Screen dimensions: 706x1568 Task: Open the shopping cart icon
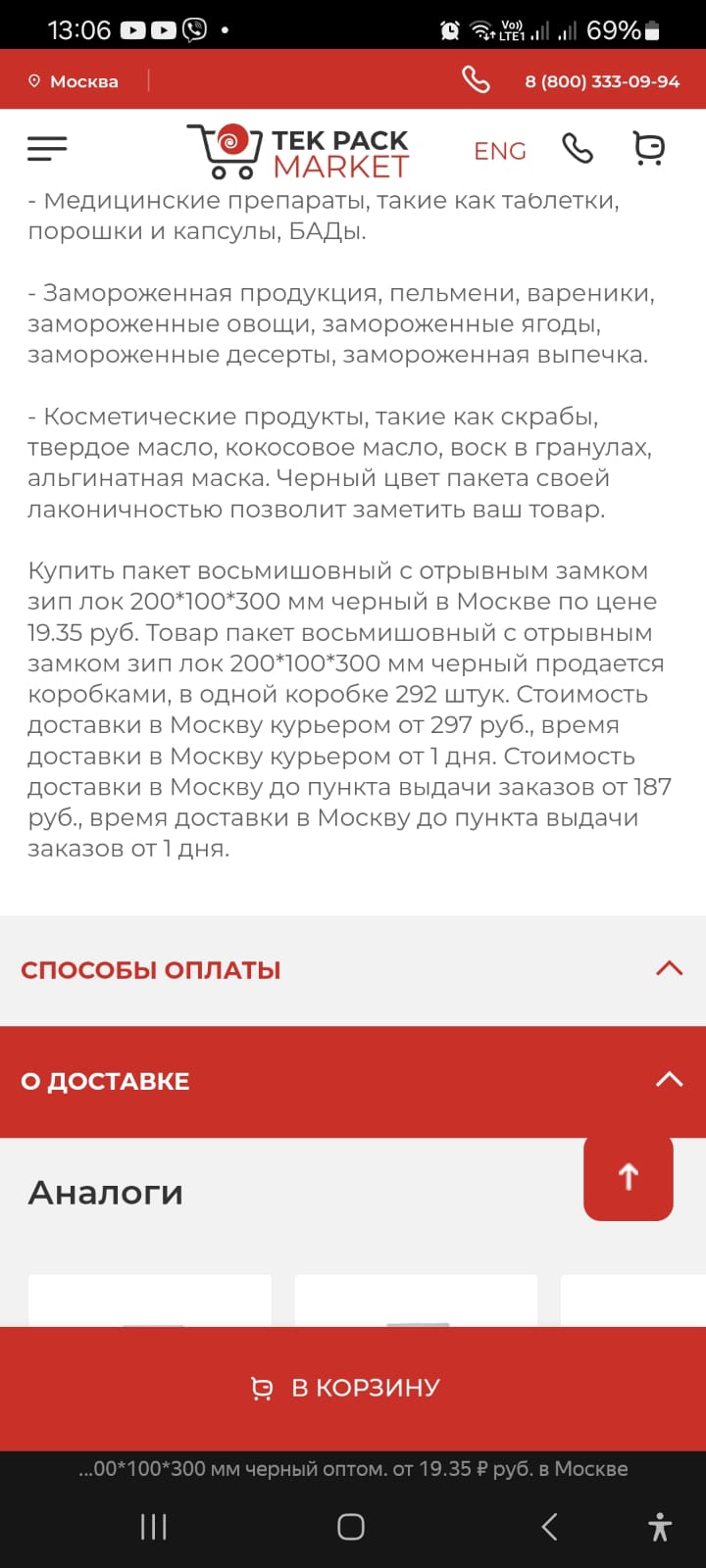pyautogui.click(x=649, y=149)
